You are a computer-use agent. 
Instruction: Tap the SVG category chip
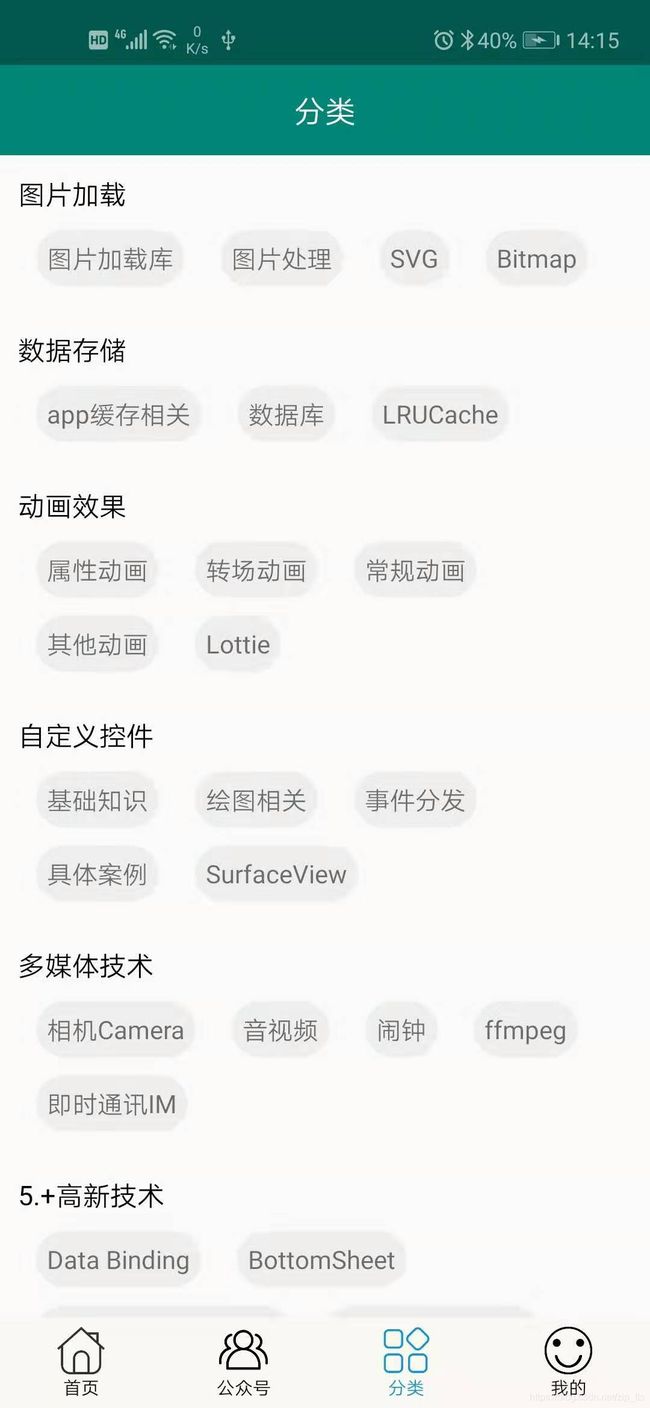tap(414, 259)
